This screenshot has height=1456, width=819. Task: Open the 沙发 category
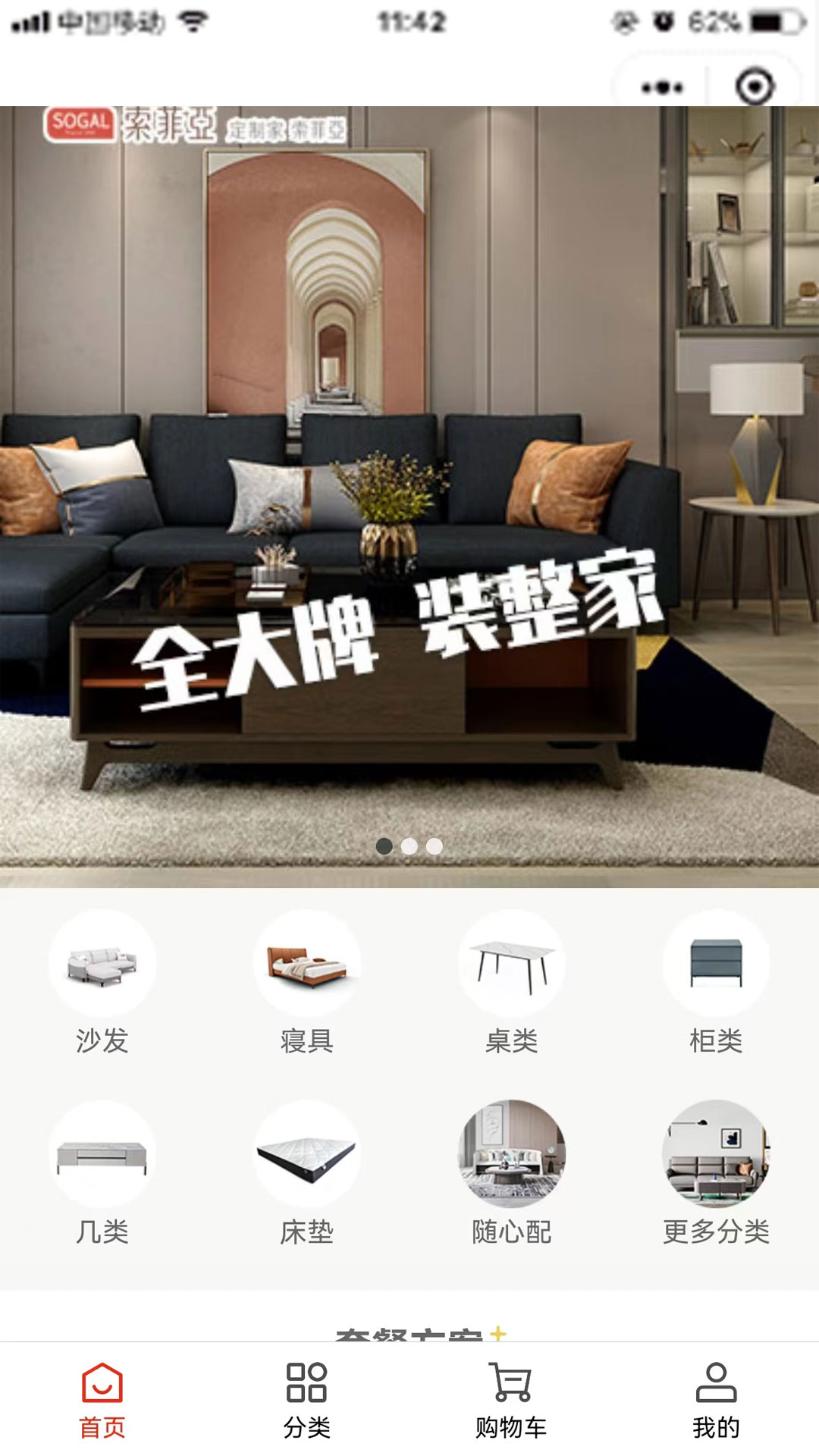(102, 982)
